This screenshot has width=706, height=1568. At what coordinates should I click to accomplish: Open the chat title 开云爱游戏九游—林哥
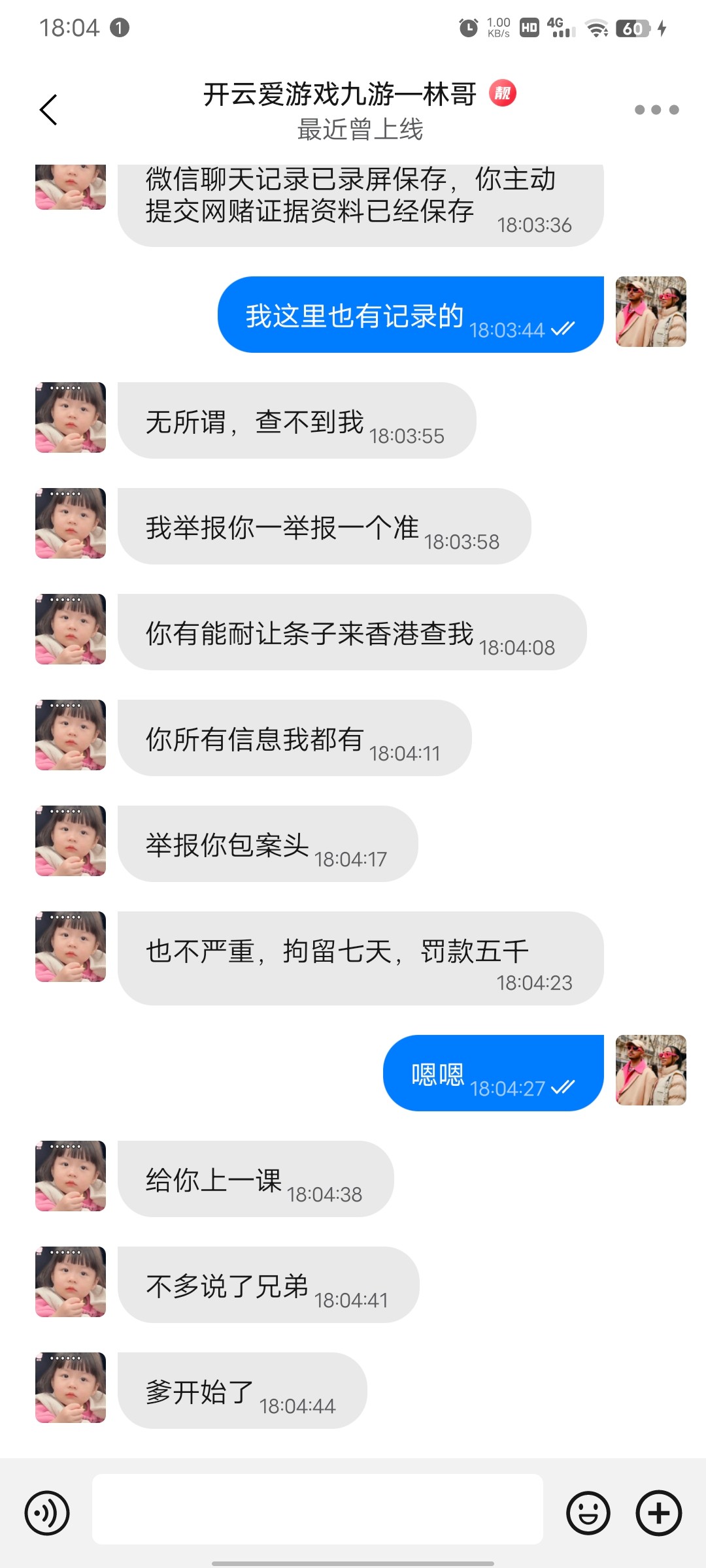click(x=340, y=95)
